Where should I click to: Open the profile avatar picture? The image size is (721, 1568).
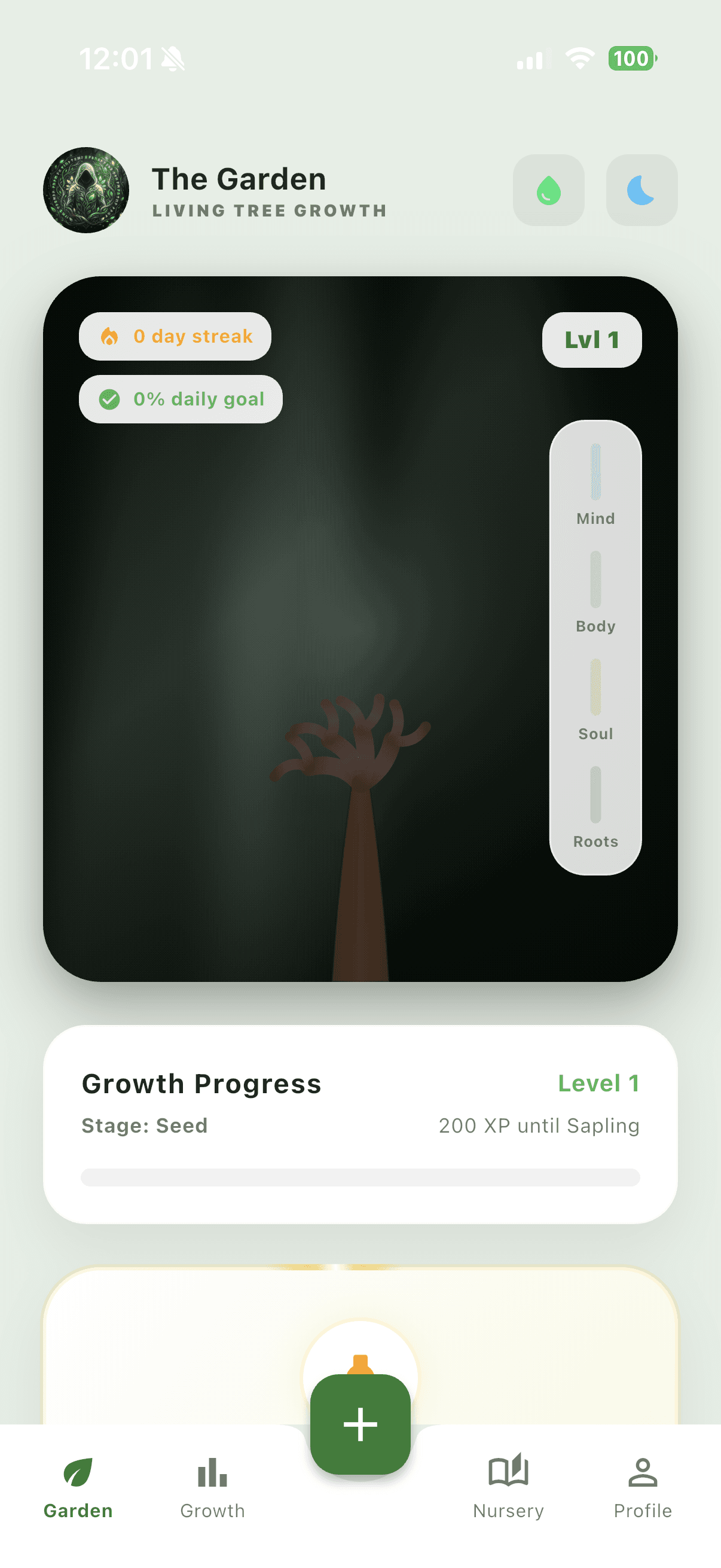(x=85, y=190)
